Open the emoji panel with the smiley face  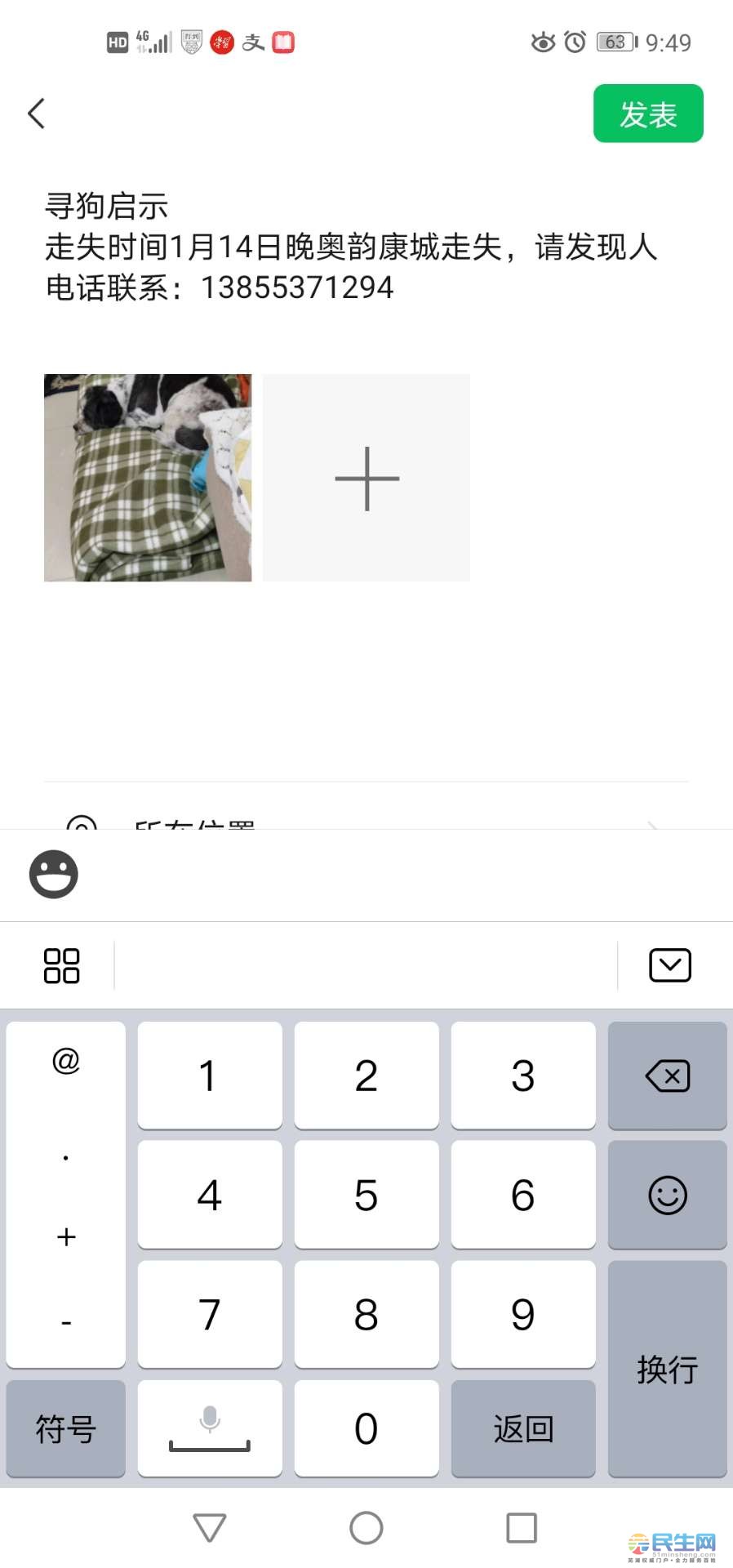pyautogui.click(x=54, y=874)
